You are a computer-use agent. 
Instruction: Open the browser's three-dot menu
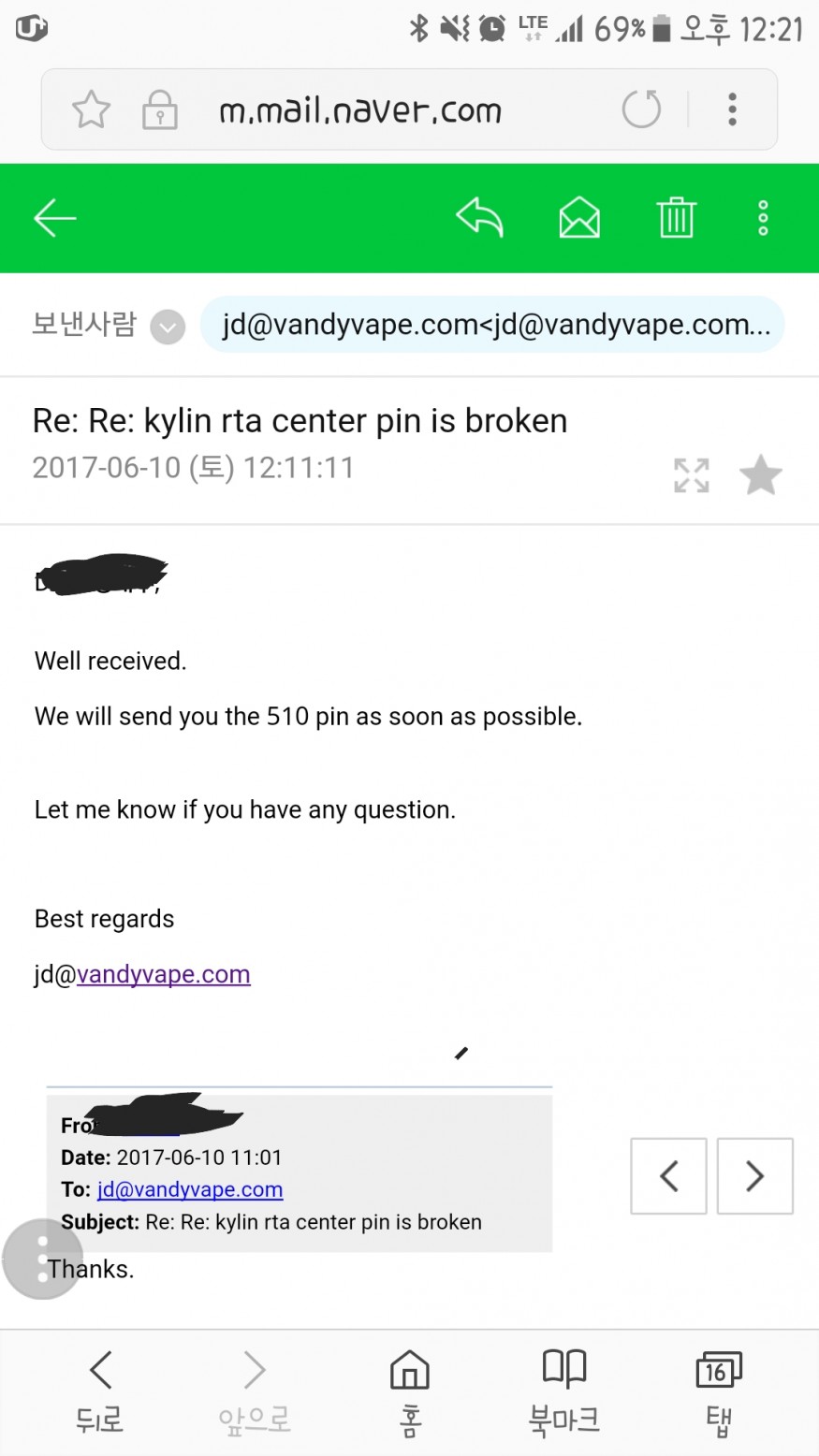point(733,109)
